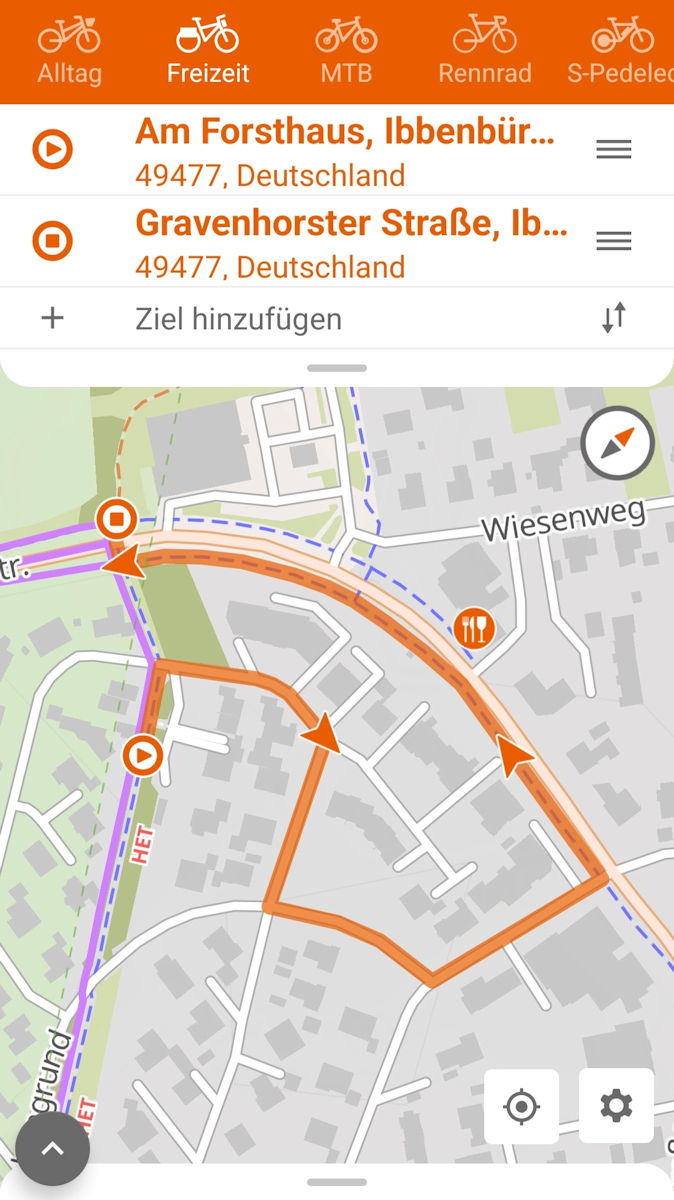Tap the restaurant marker on the map
This screenshot has width=674, height=1200.
tap(474, 628)
